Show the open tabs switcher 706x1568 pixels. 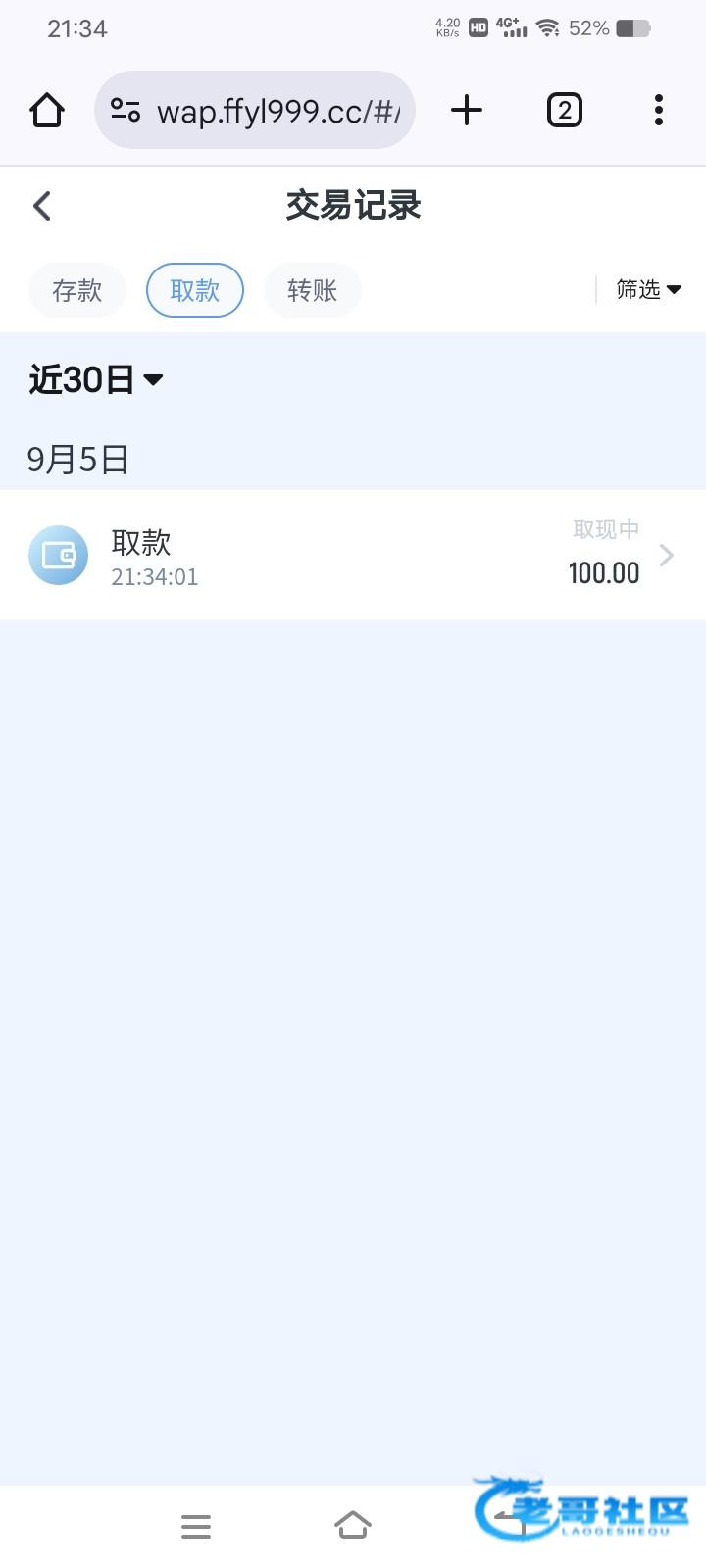(x=564, y=110)
